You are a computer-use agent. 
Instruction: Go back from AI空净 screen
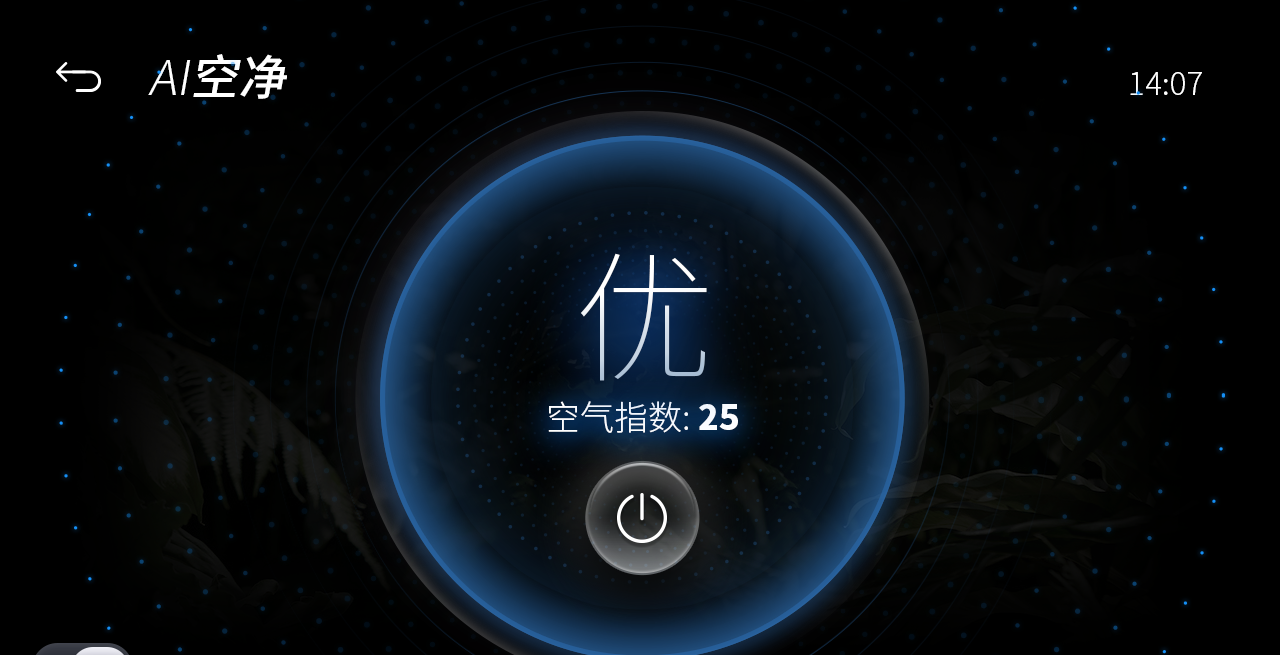78,78
